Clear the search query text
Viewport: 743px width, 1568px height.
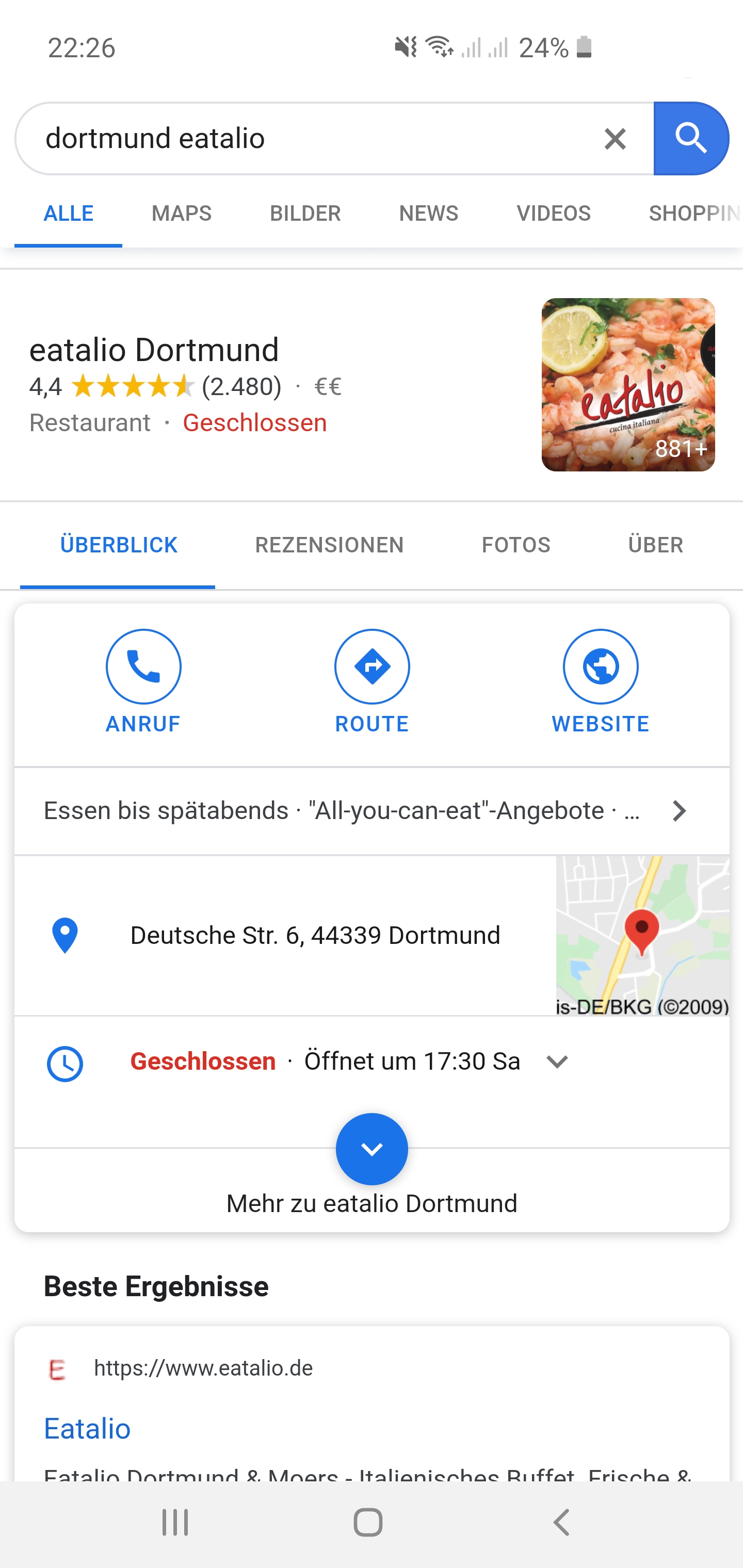(x=615, y=139)
